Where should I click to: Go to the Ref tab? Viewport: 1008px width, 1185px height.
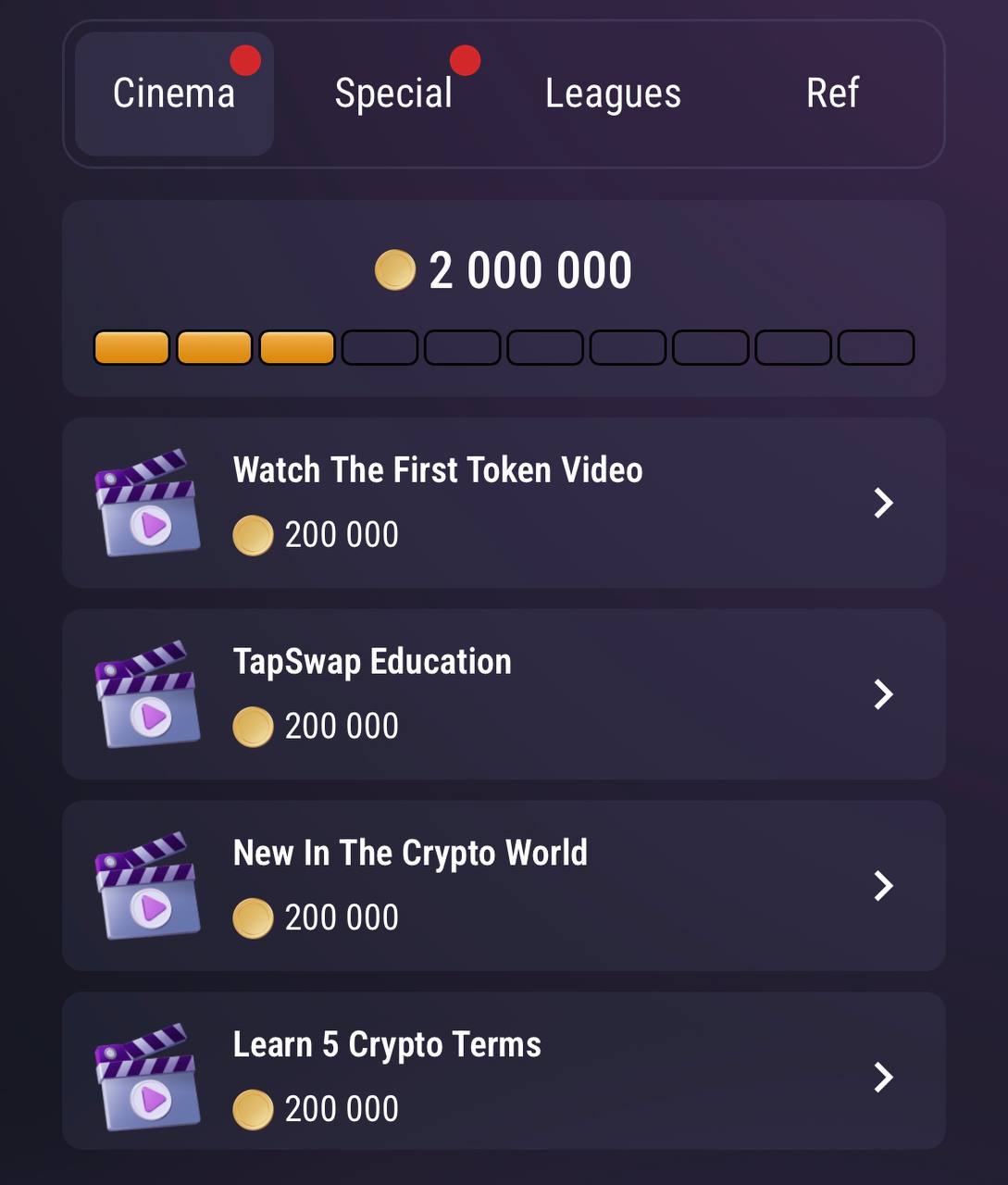(832, 94)
